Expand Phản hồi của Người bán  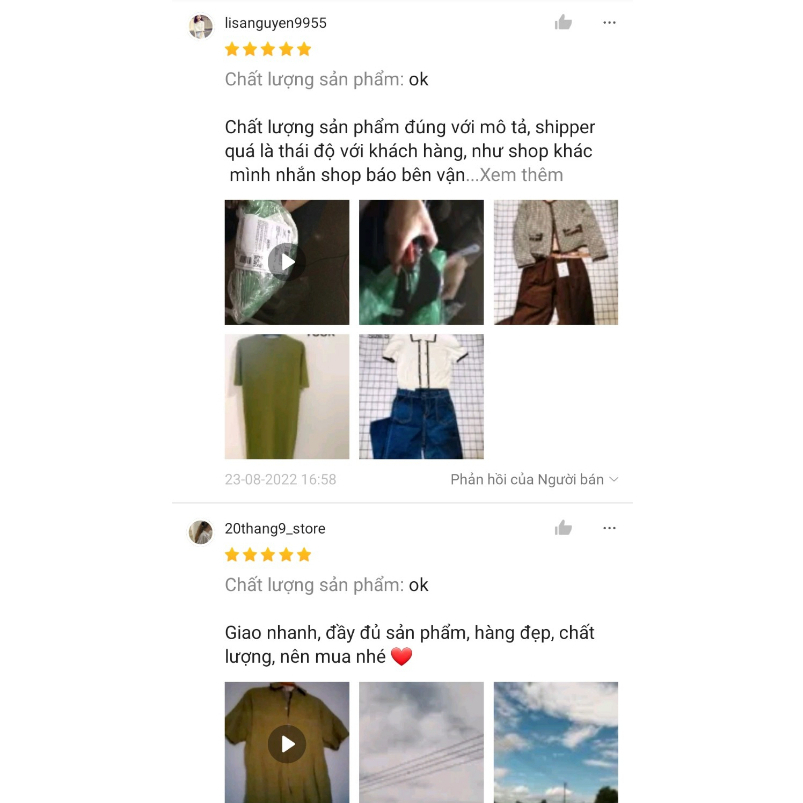pyautogui.click(x=534, y=480)
